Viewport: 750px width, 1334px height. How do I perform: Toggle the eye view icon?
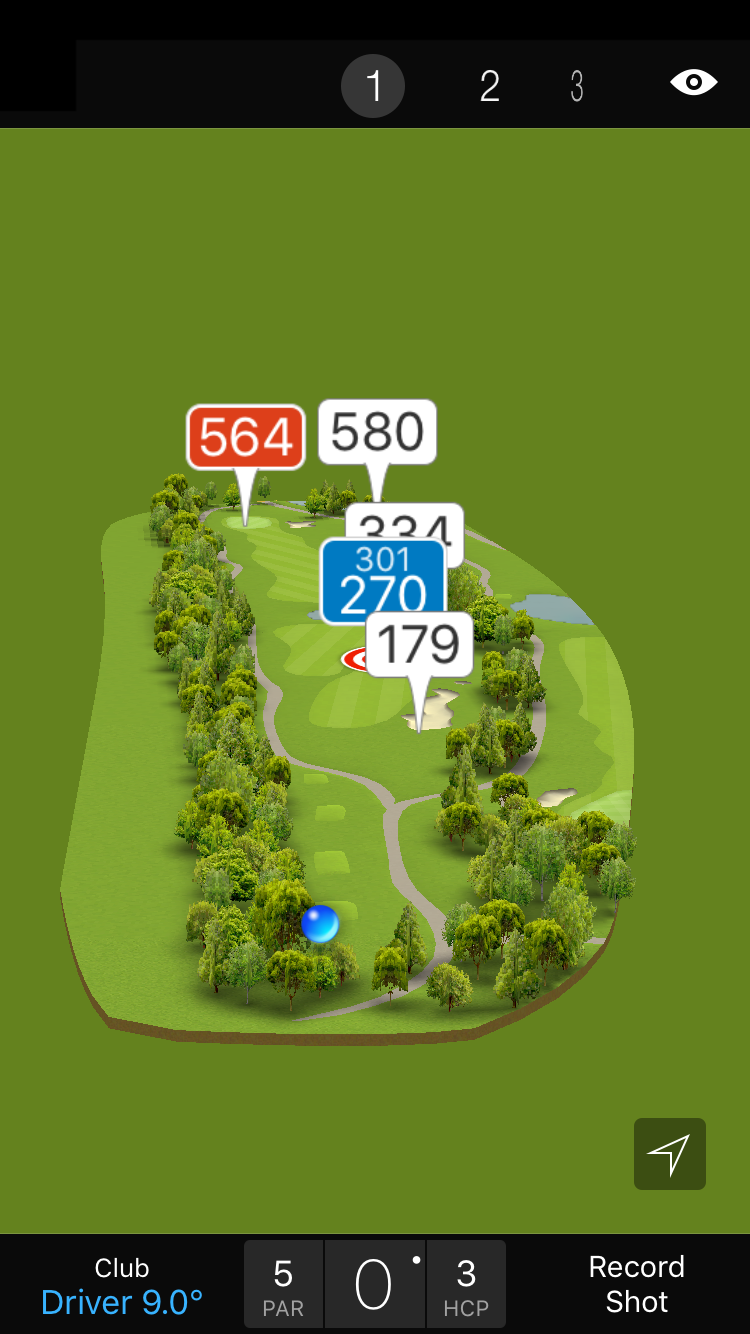[693, 82]
